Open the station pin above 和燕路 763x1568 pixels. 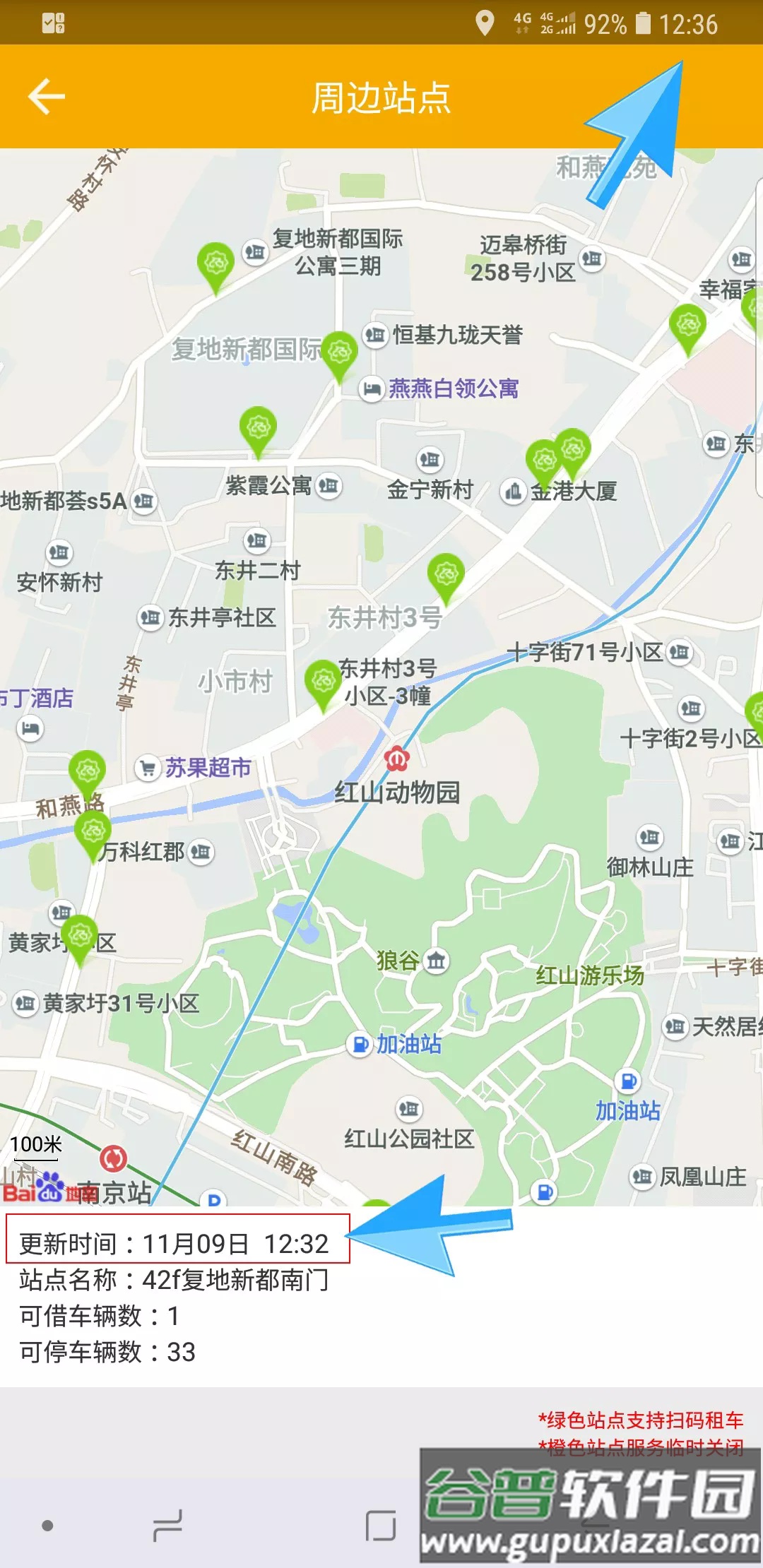point(88,772)
